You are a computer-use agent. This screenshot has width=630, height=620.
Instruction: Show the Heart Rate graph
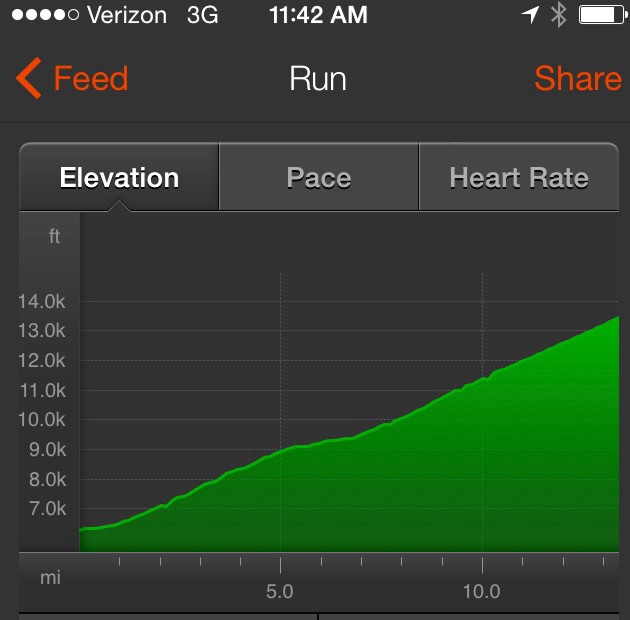pos(518,178)
